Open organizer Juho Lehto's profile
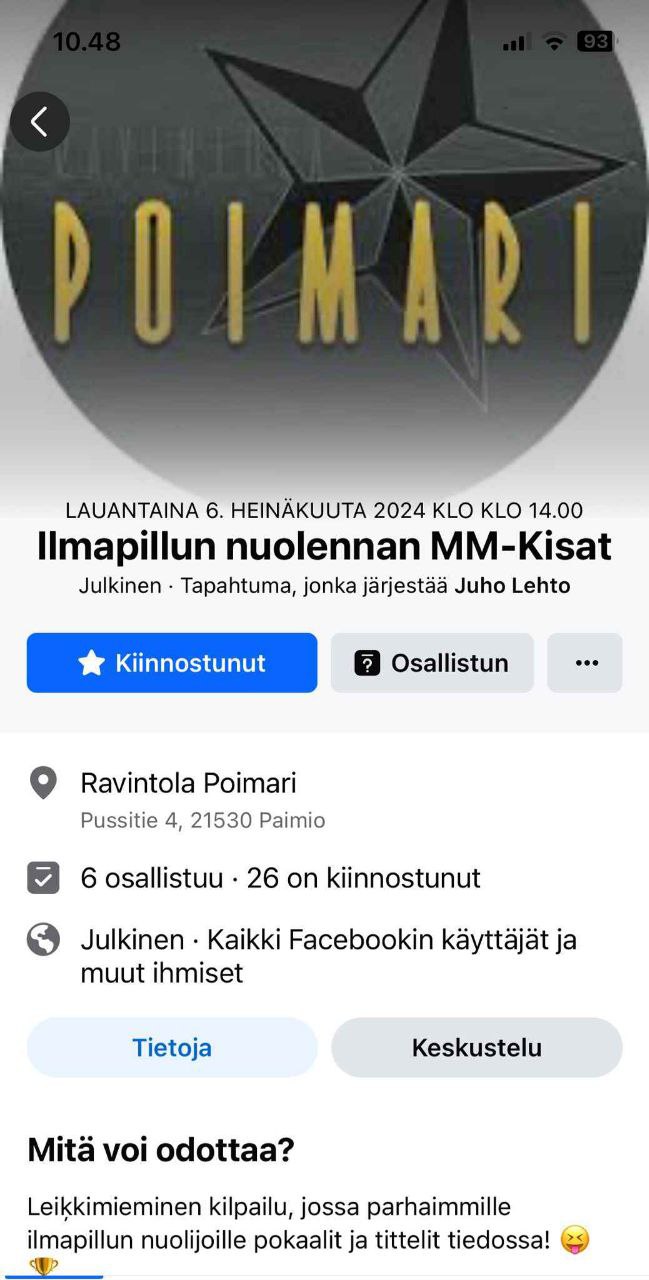This screenshot has height=1280, width=649. pos(512,586)
